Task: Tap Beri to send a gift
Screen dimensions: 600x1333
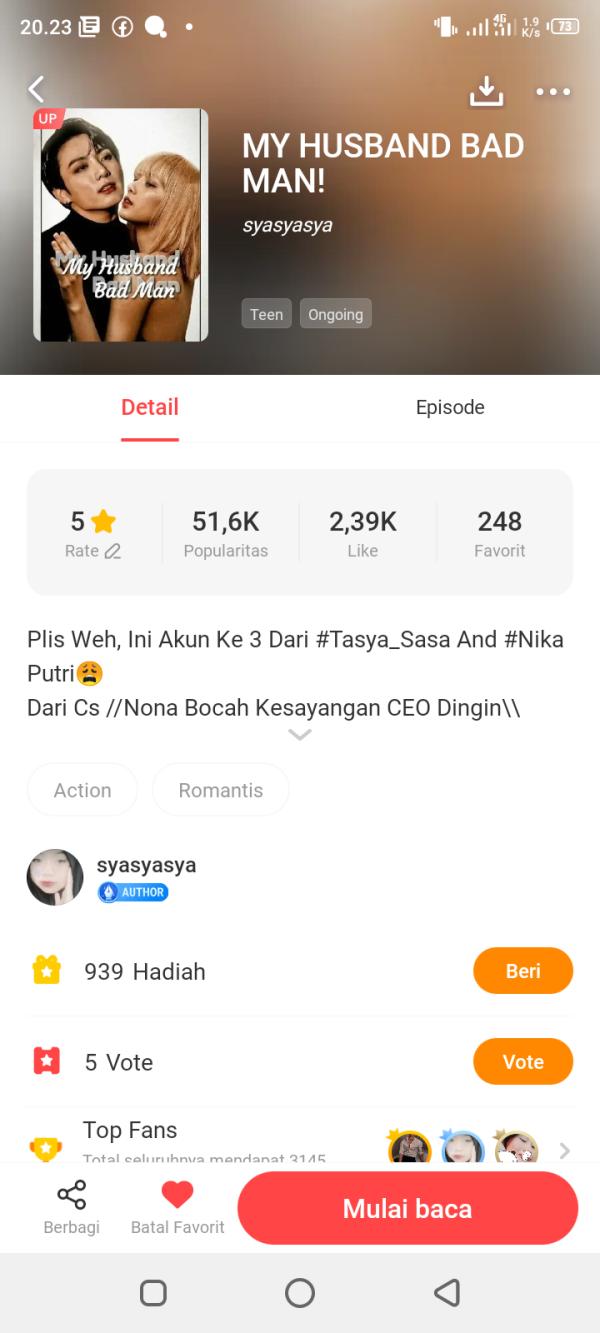Action: tap(522, 971)
